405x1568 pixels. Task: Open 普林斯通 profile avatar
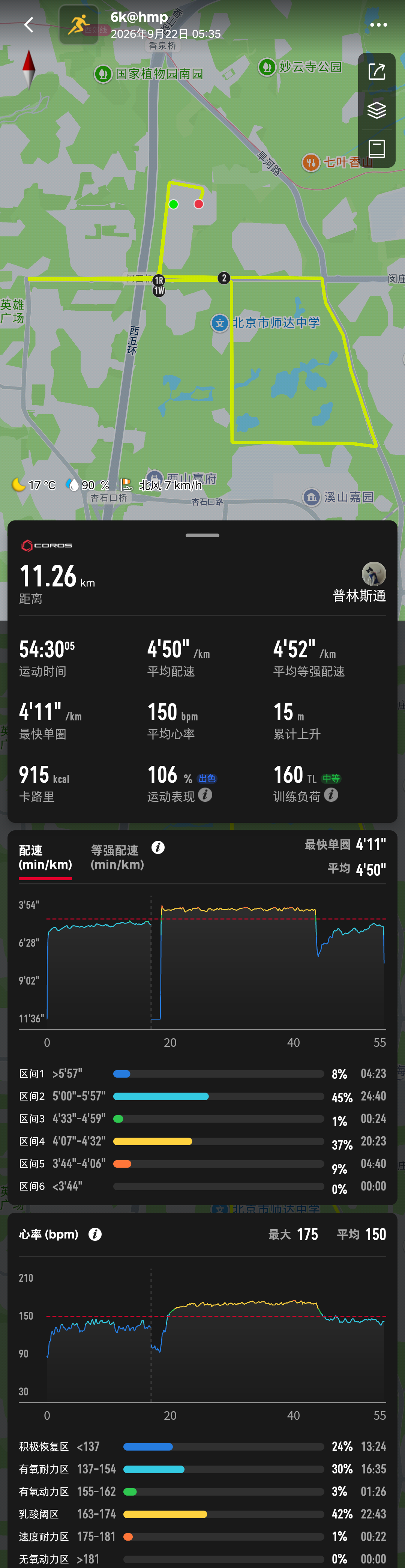[373, 574]
